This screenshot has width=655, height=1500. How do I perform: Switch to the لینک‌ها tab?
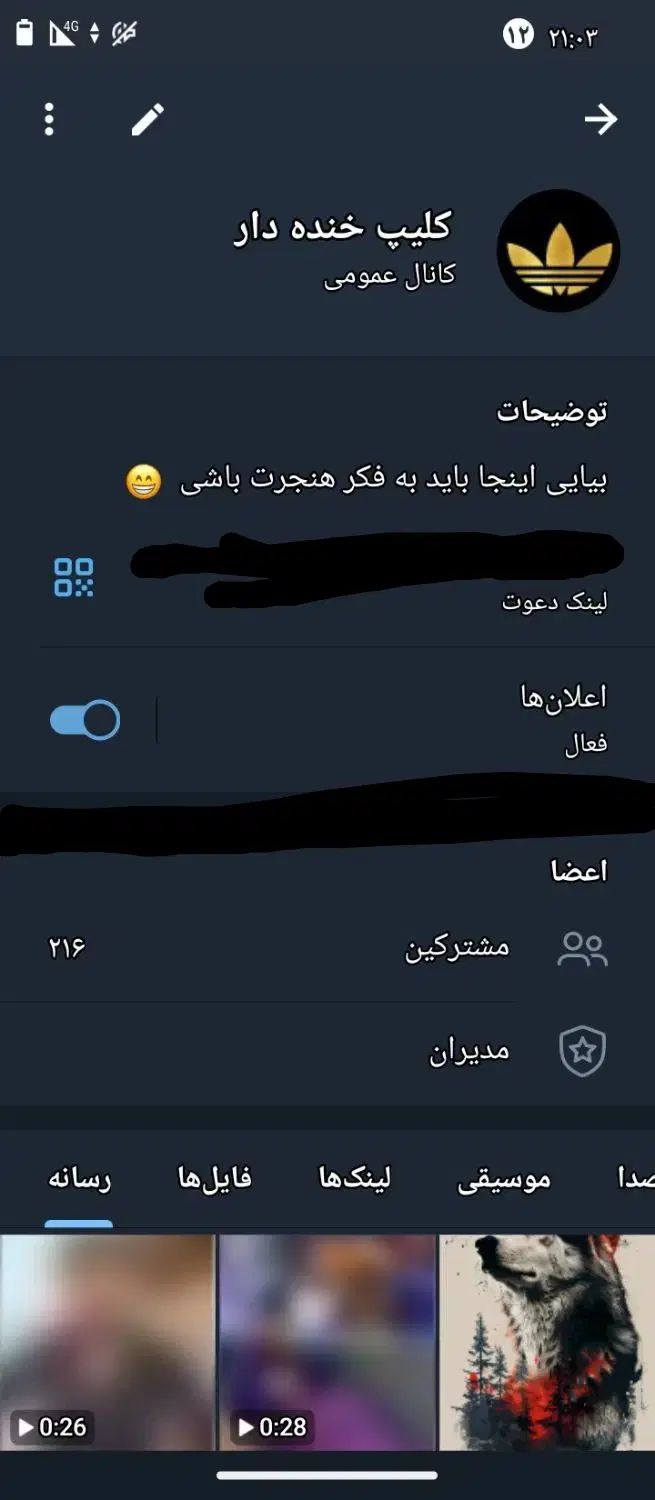[354, 1179]
